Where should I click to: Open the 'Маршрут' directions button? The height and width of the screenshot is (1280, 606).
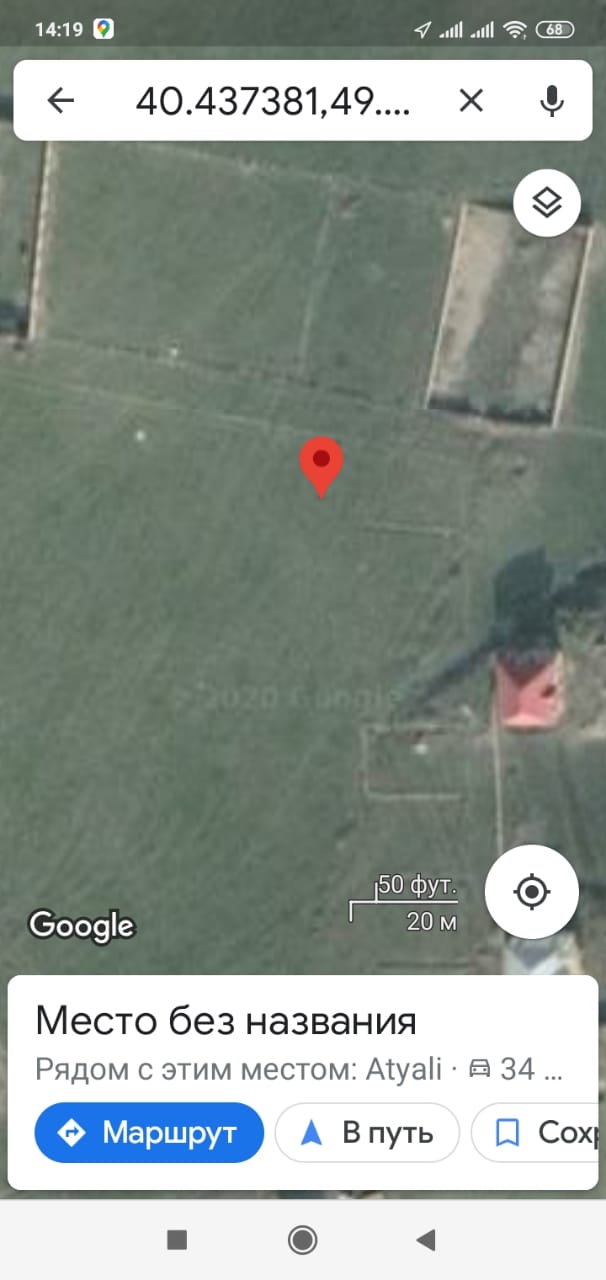(149, 1132)
